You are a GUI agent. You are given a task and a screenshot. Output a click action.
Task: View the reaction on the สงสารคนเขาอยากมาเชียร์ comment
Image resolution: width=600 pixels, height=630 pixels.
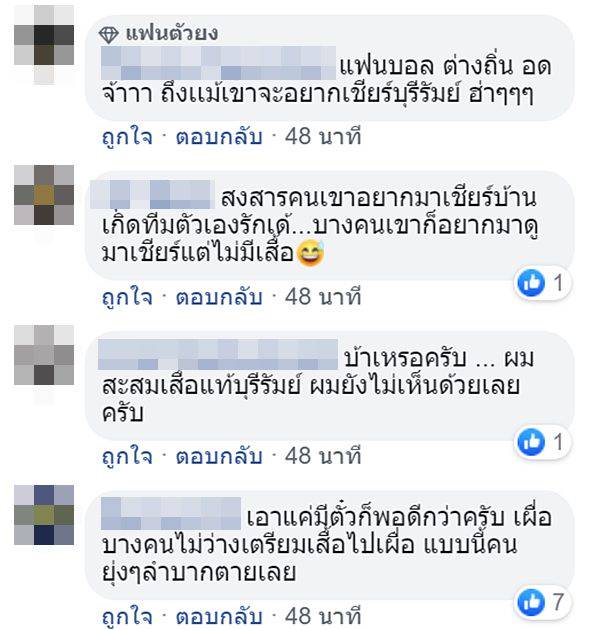pyautogui.click(x=542, y=283)
